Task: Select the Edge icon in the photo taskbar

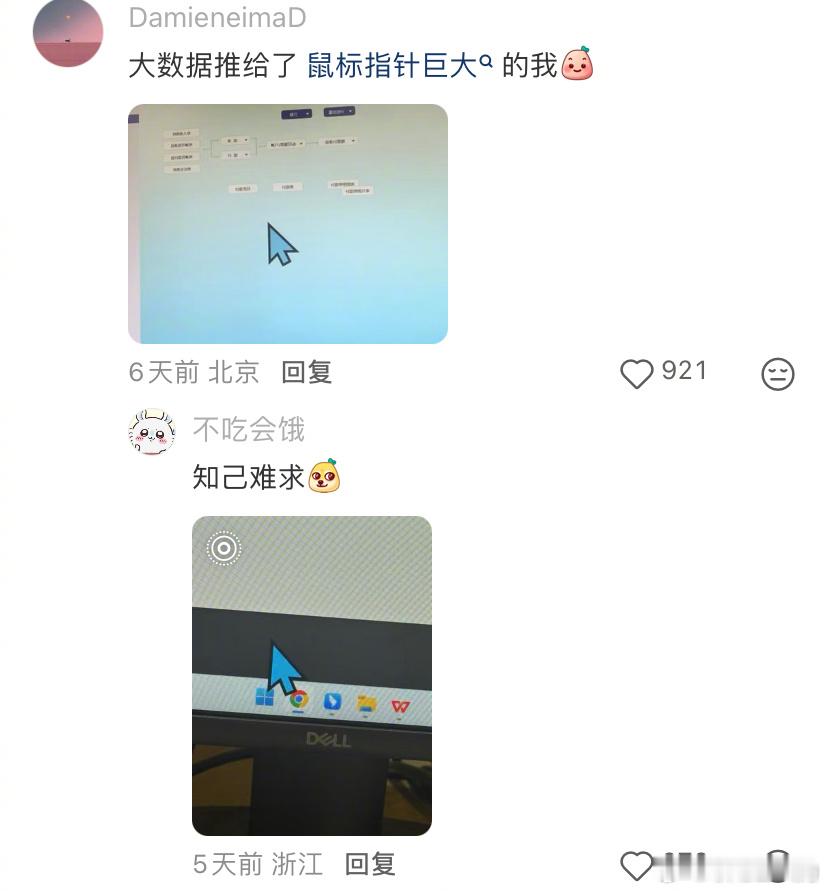Action: pos(333,700)
